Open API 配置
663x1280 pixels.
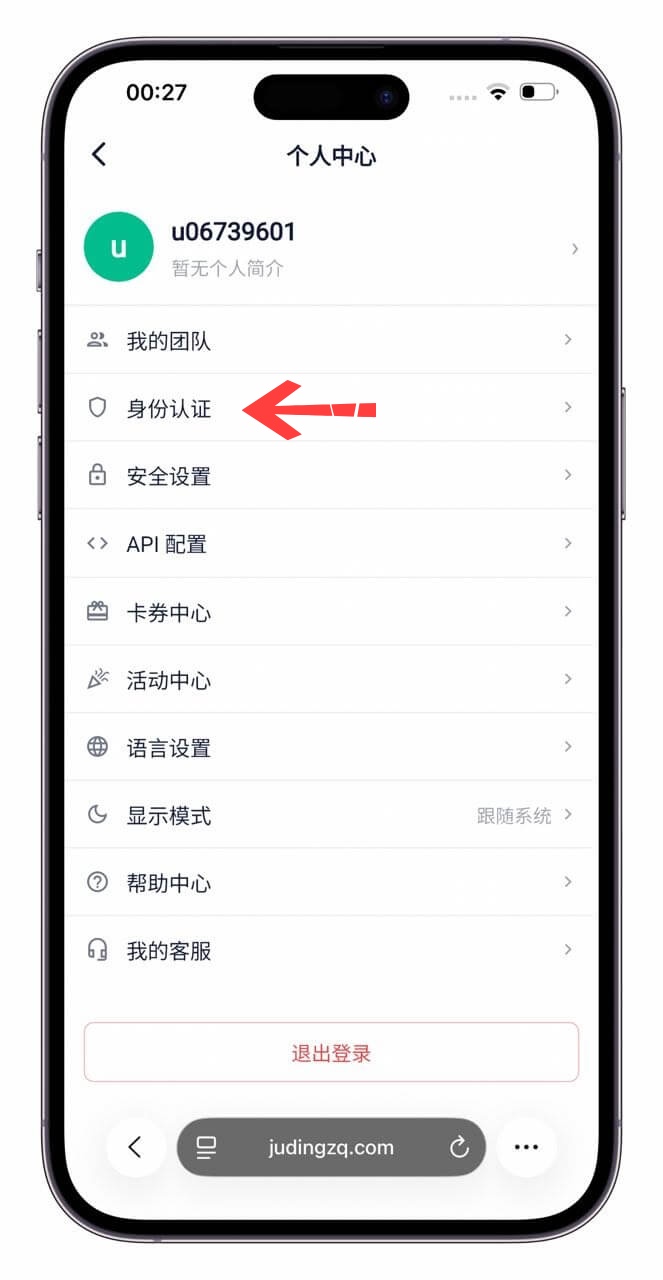331,544
